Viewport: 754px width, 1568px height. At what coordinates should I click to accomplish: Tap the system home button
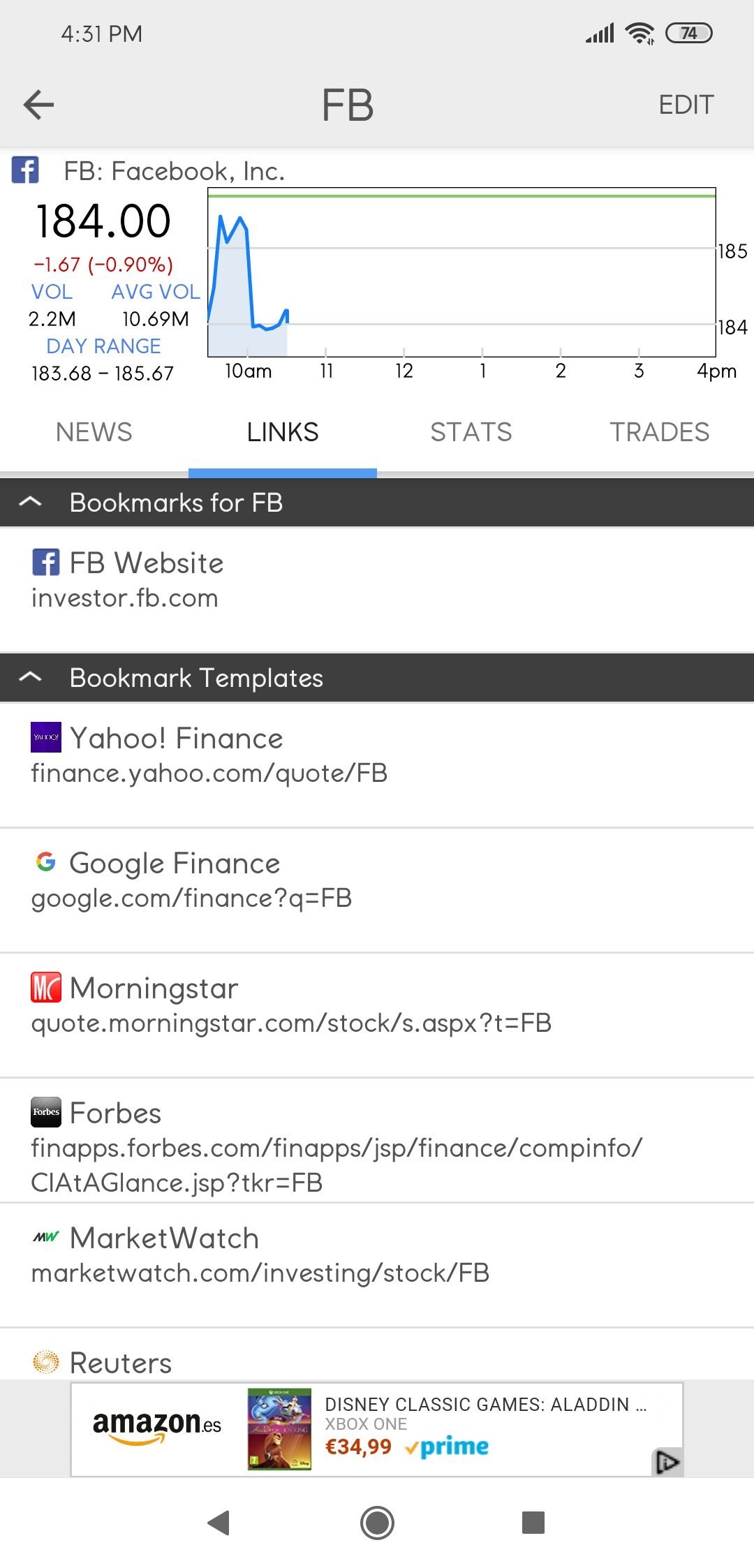coord(377,1523)
